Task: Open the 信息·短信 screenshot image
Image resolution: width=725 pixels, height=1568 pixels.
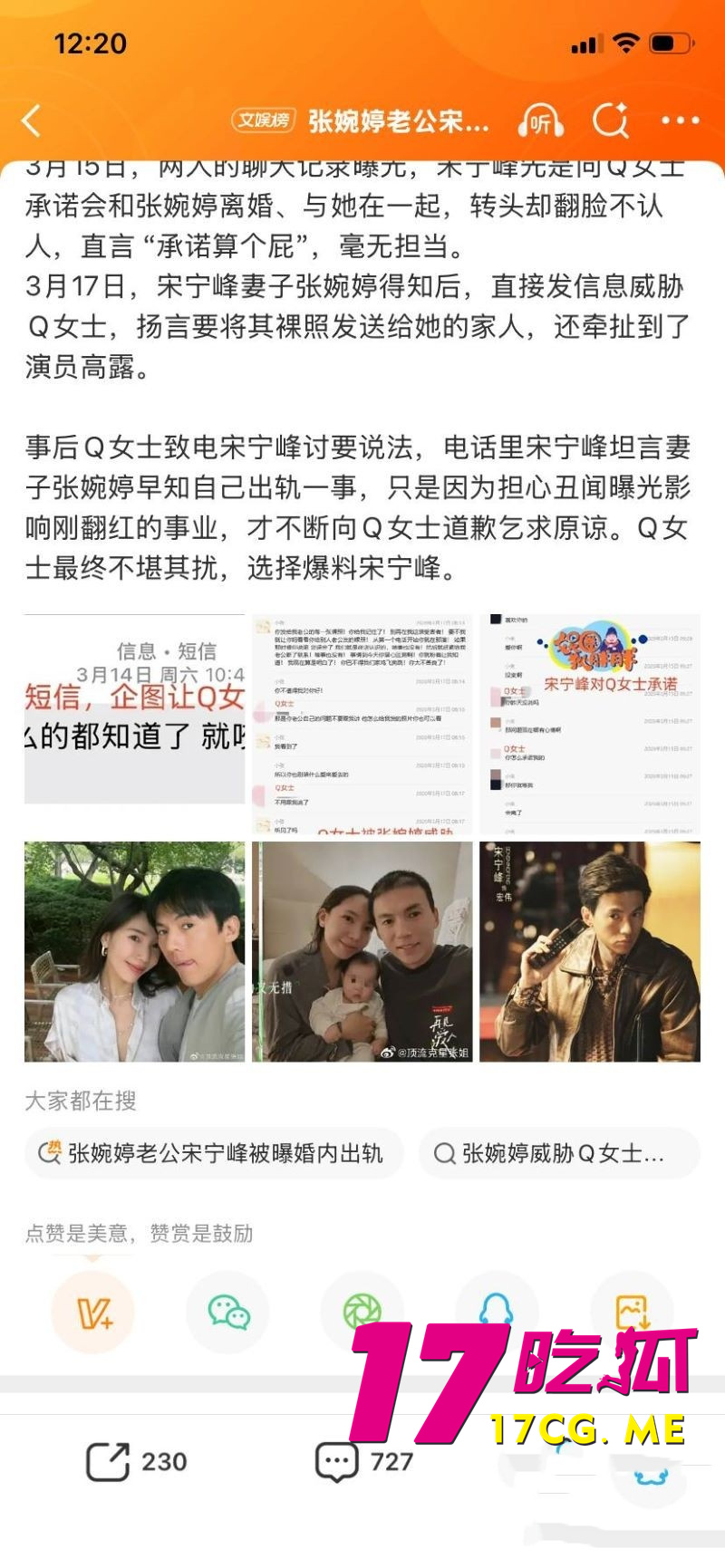Action: point(134,708)
